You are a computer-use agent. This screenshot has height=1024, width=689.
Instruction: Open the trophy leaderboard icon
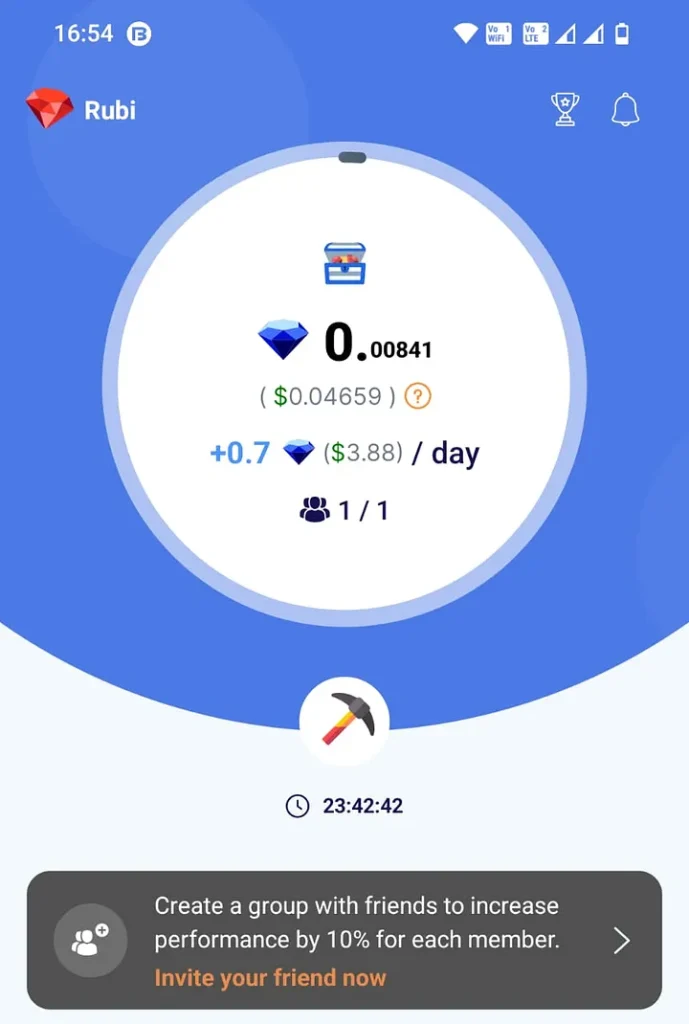[566, 109]
